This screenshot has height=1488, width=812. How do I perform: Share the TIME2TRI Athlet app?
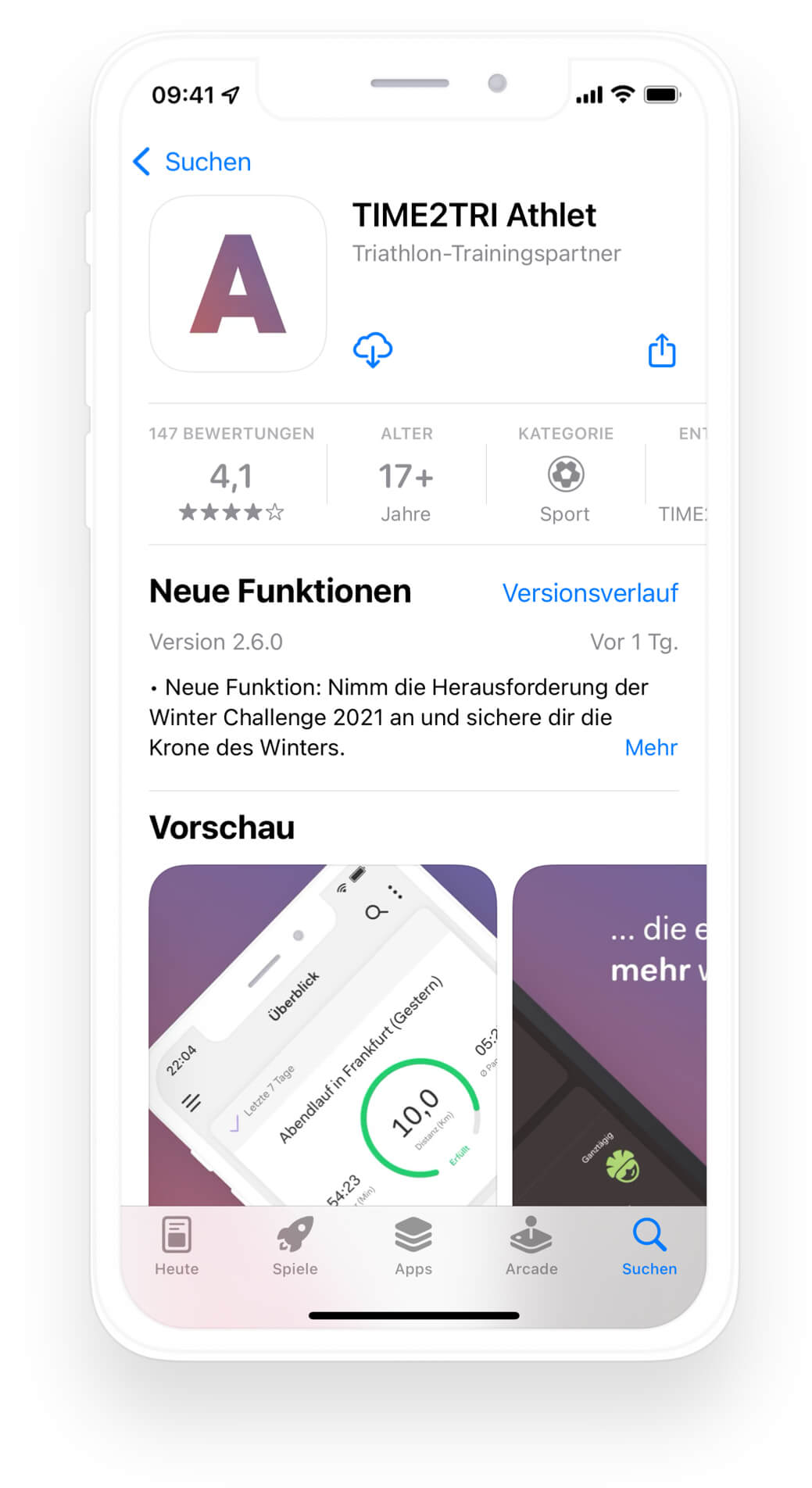coord(662,350)
